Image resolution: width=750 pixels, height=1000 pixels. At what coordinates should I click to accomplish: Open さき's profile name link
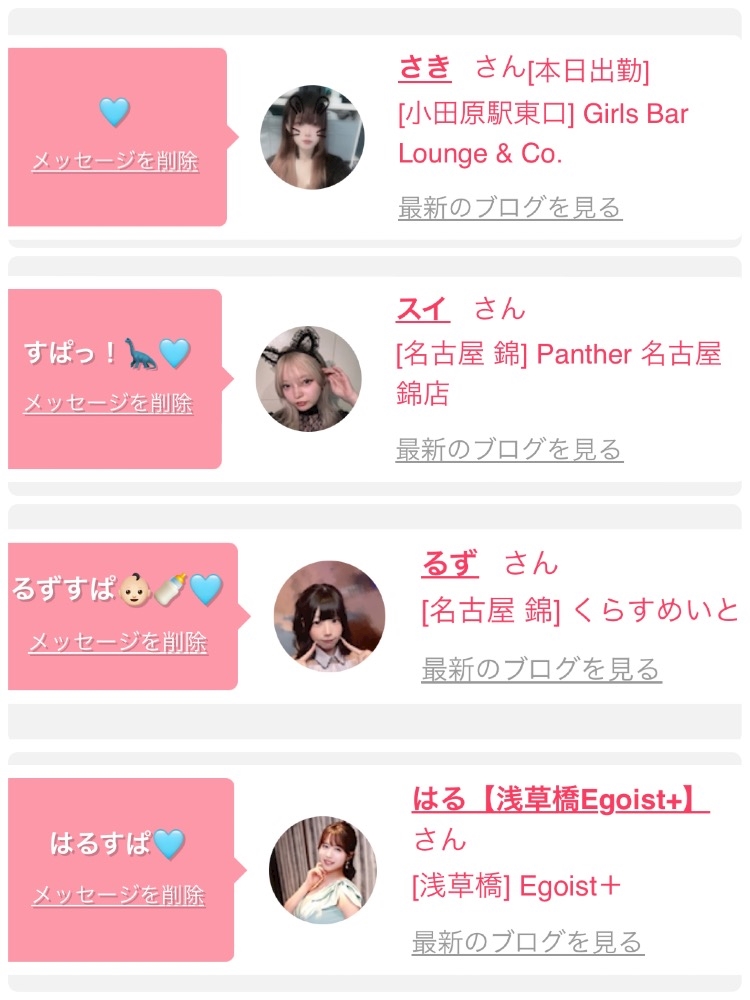pos(425,67)
